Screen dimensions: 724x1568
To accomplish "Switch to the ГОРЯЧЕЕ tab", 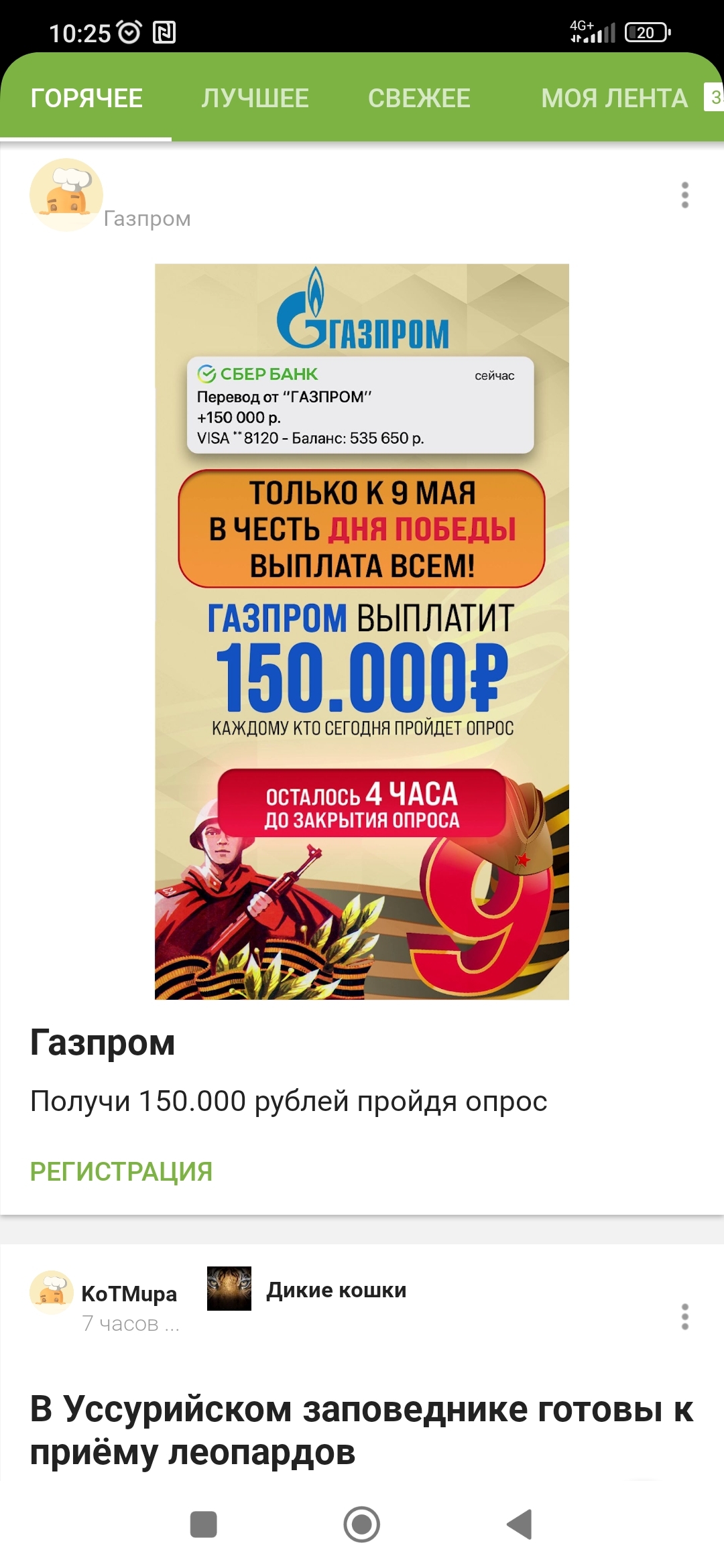I will (x=86, y=99).
